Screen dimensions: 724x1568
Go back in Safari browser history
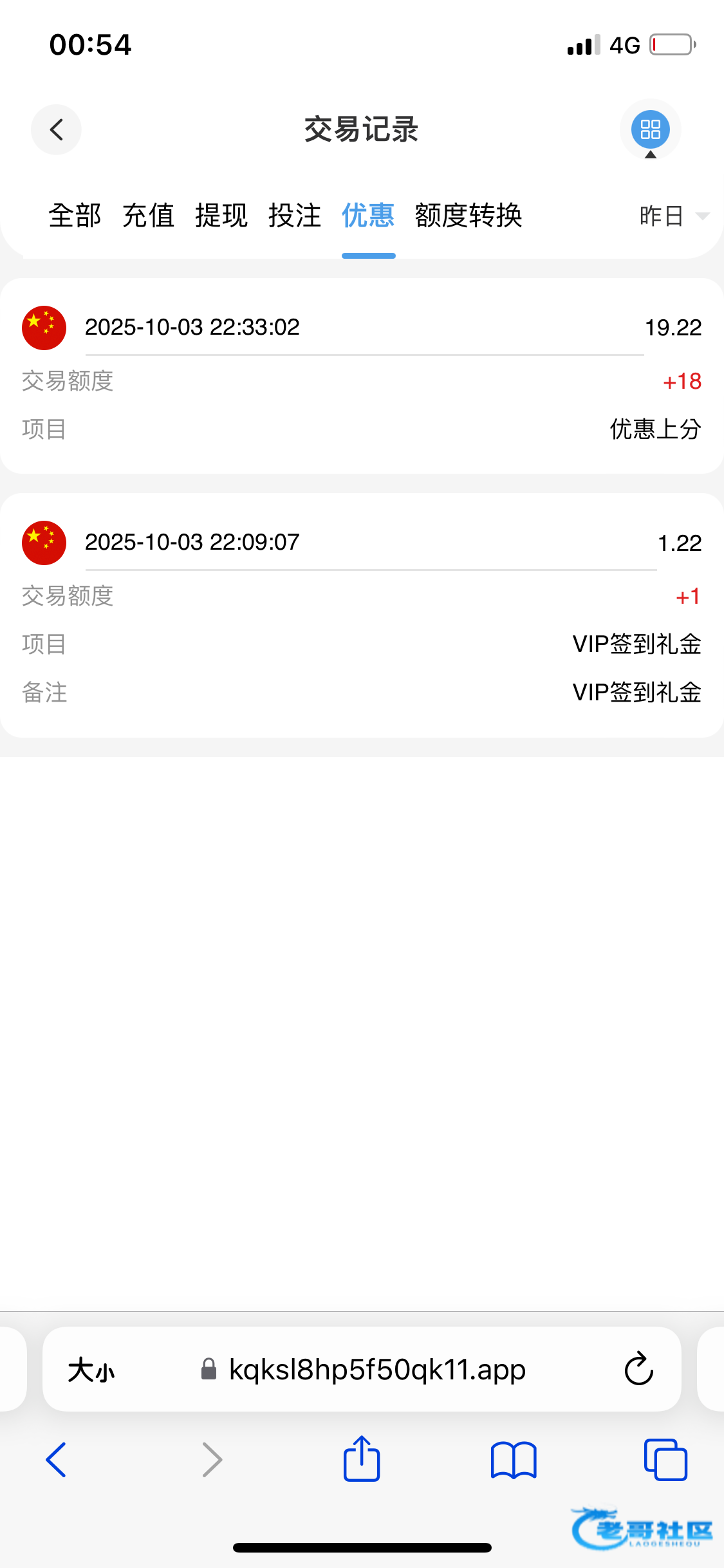(x=57, y=1460)
